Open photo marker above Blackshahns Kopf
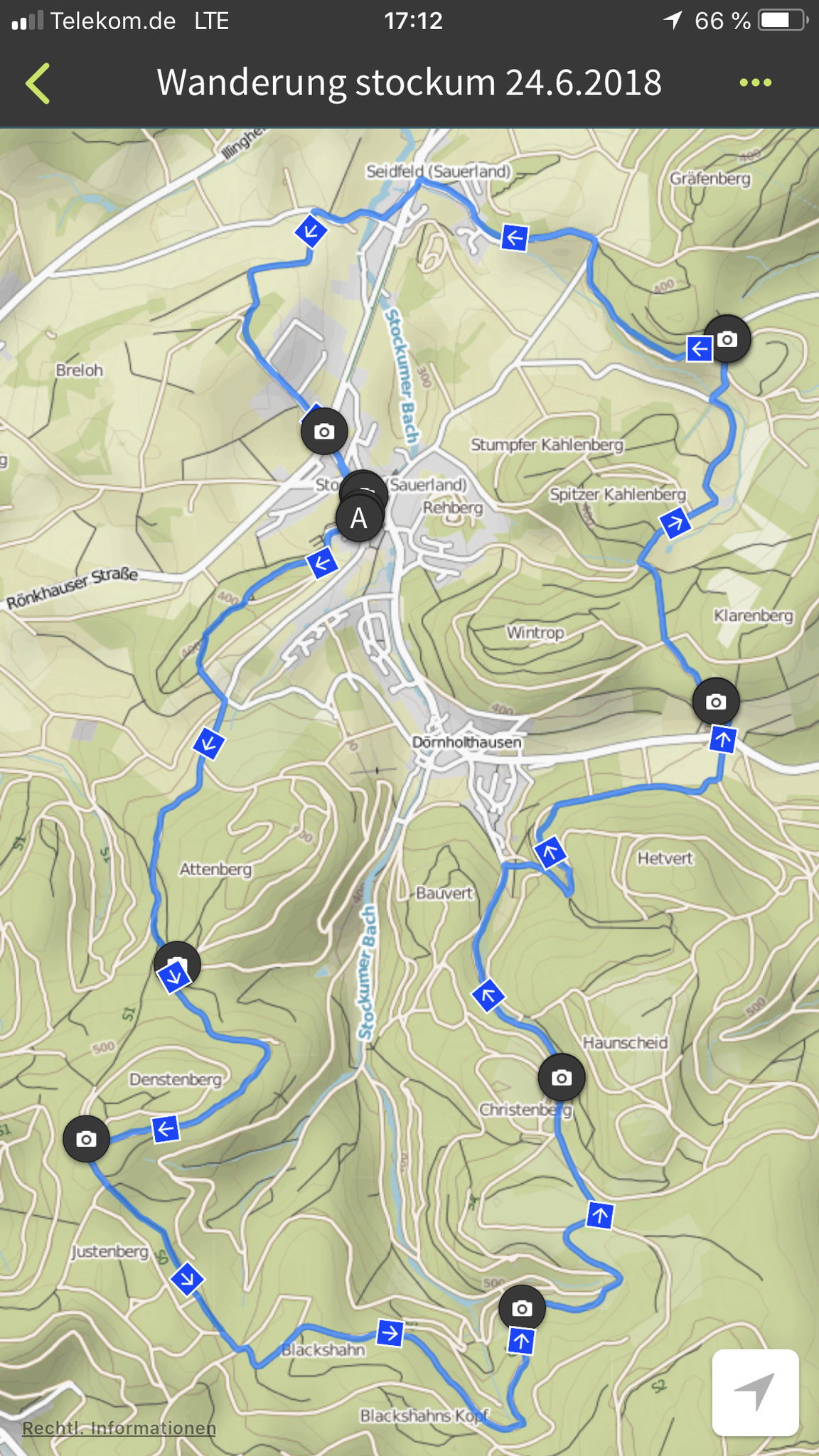819x1456 pixels. coord(522,1308)
